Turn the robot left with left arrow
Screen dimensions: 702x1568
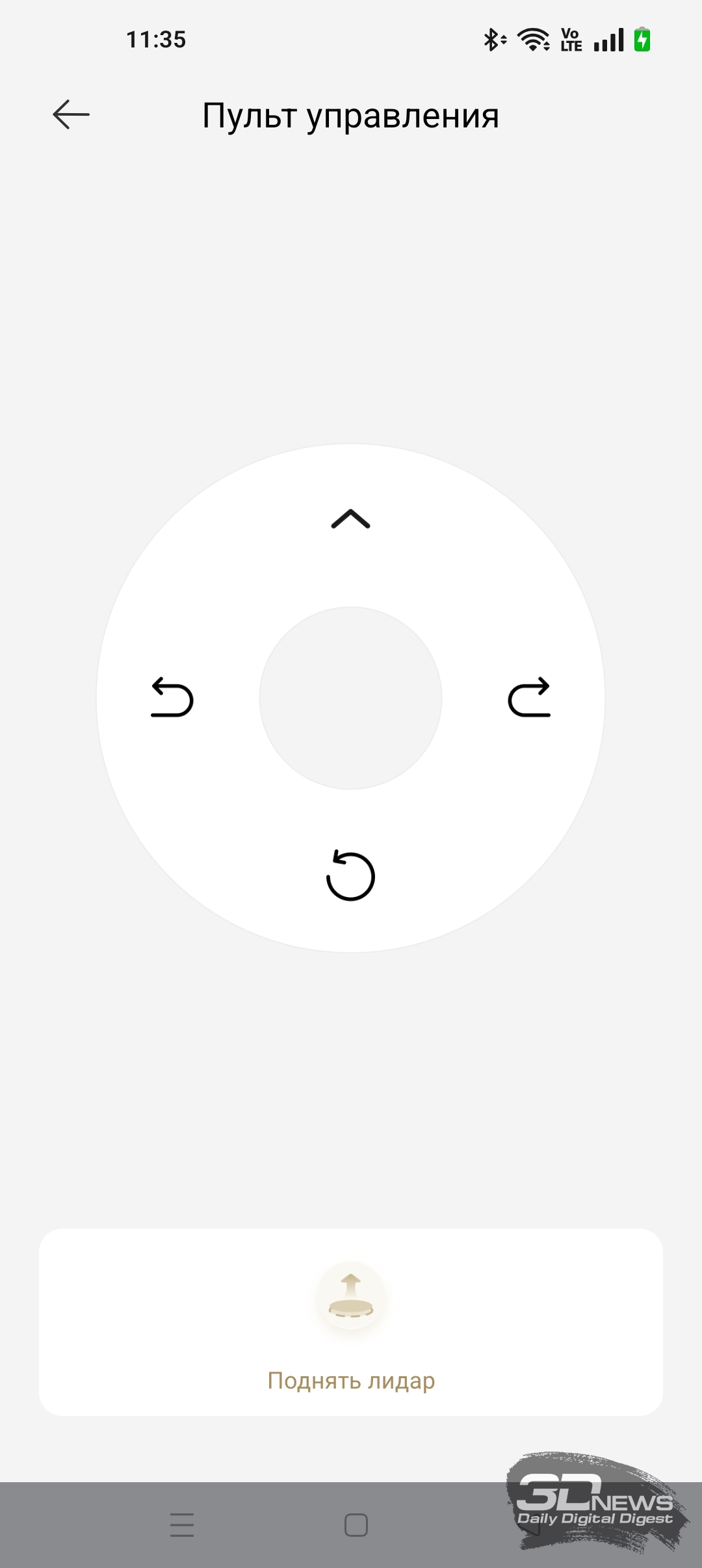[172, 698]
